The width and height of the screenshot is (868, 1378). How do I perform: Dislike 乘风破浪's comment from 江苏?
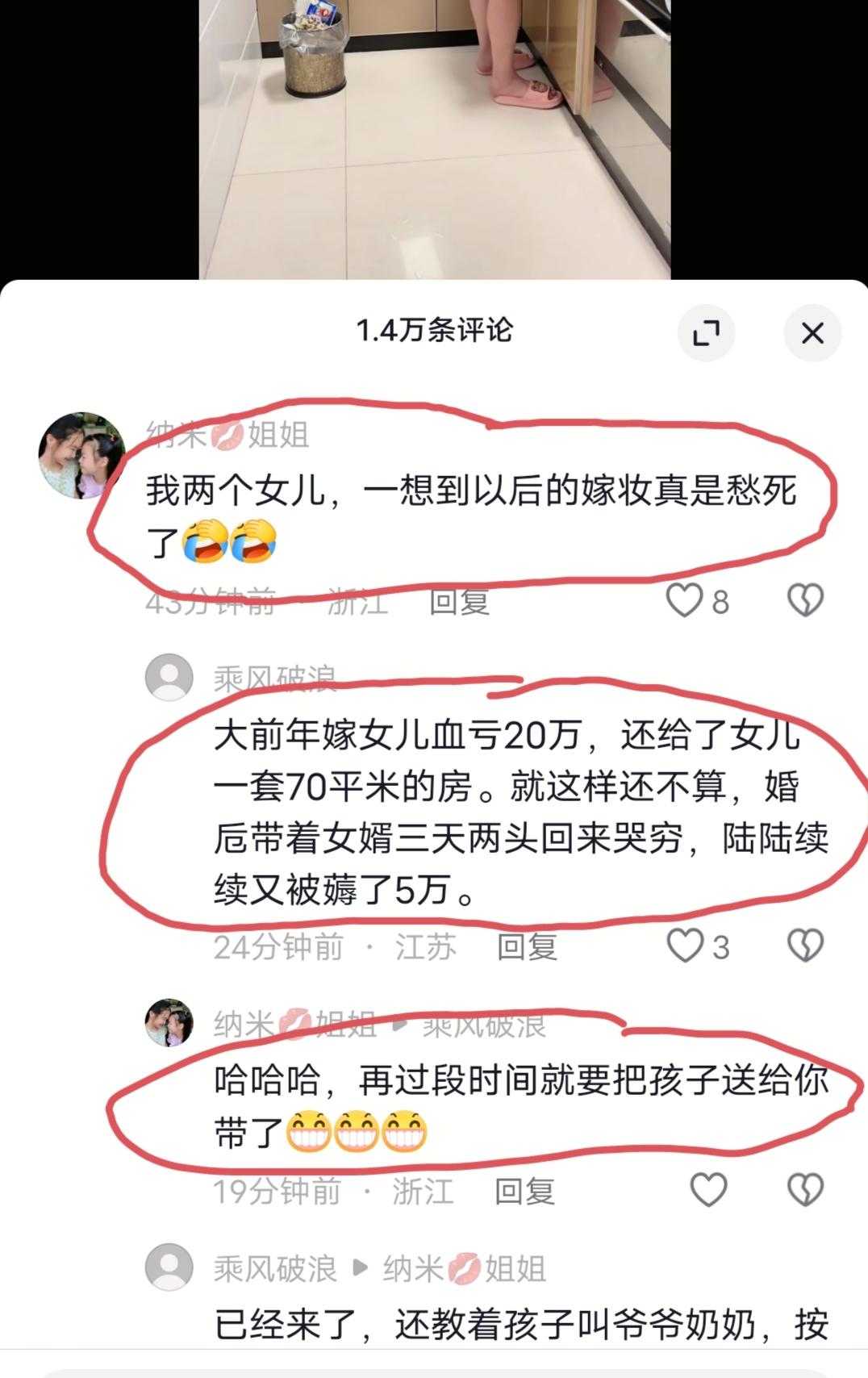804,946
